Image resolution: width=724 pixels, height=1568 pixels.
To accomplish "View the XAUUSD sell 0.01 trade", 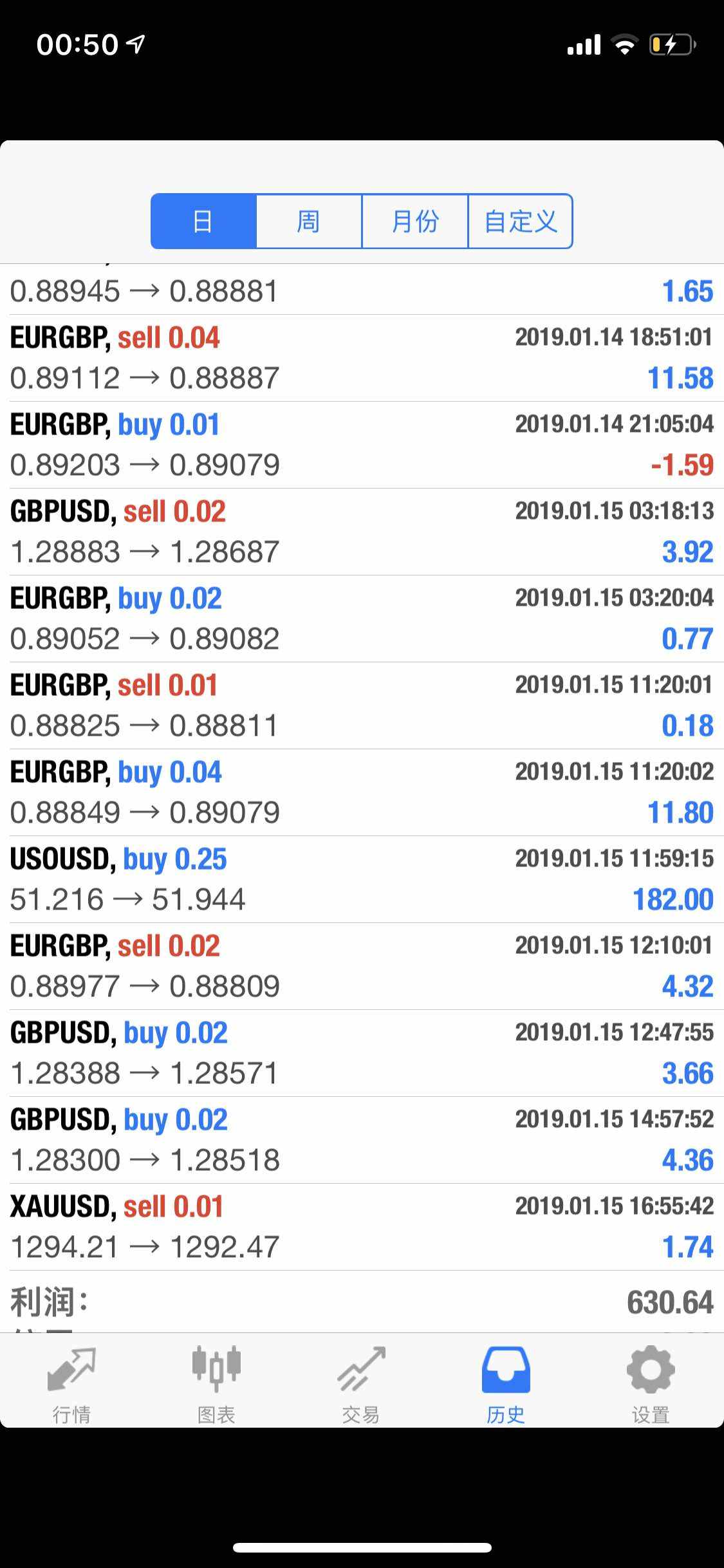I will [362, 1227].
